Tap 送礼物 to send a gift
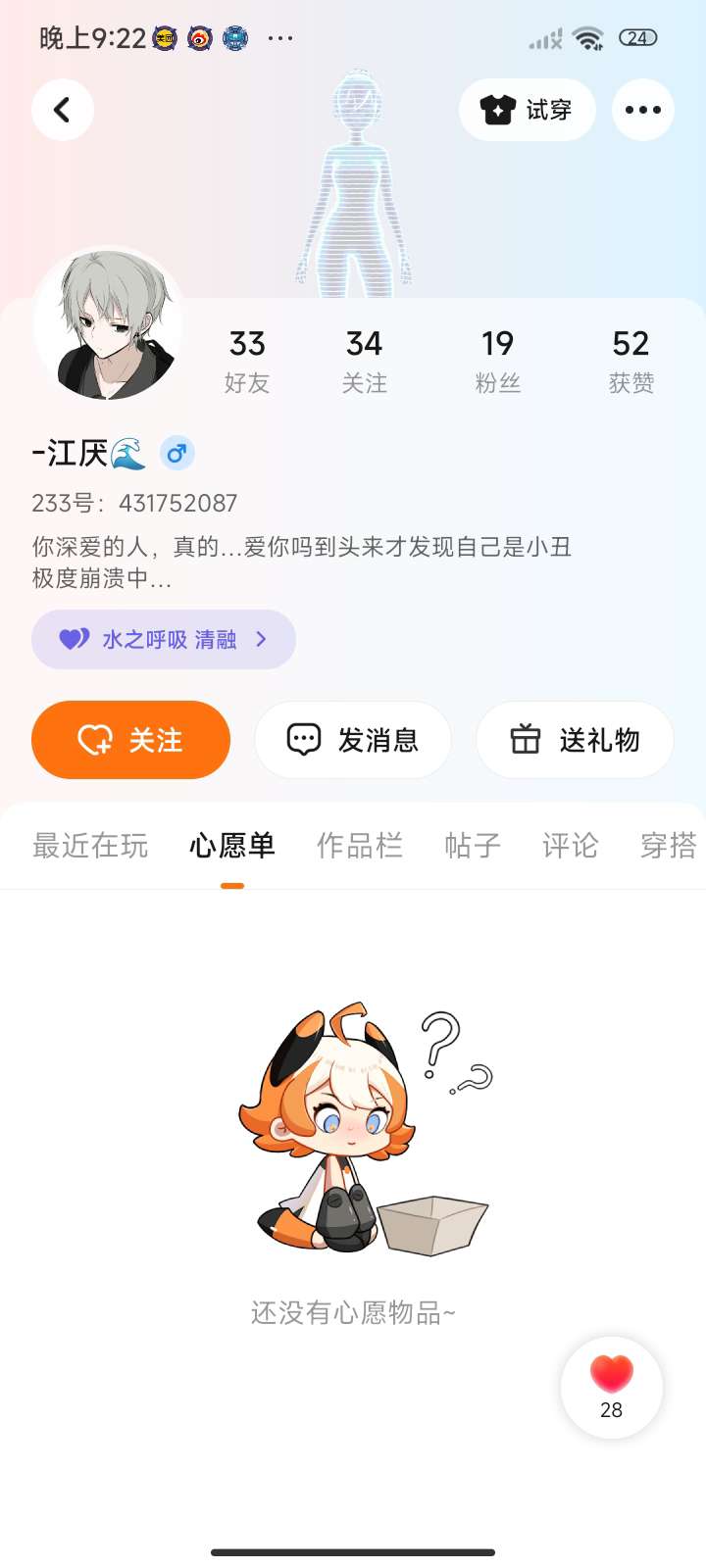Screen dimensions: 706x1568 click(575, 740)
